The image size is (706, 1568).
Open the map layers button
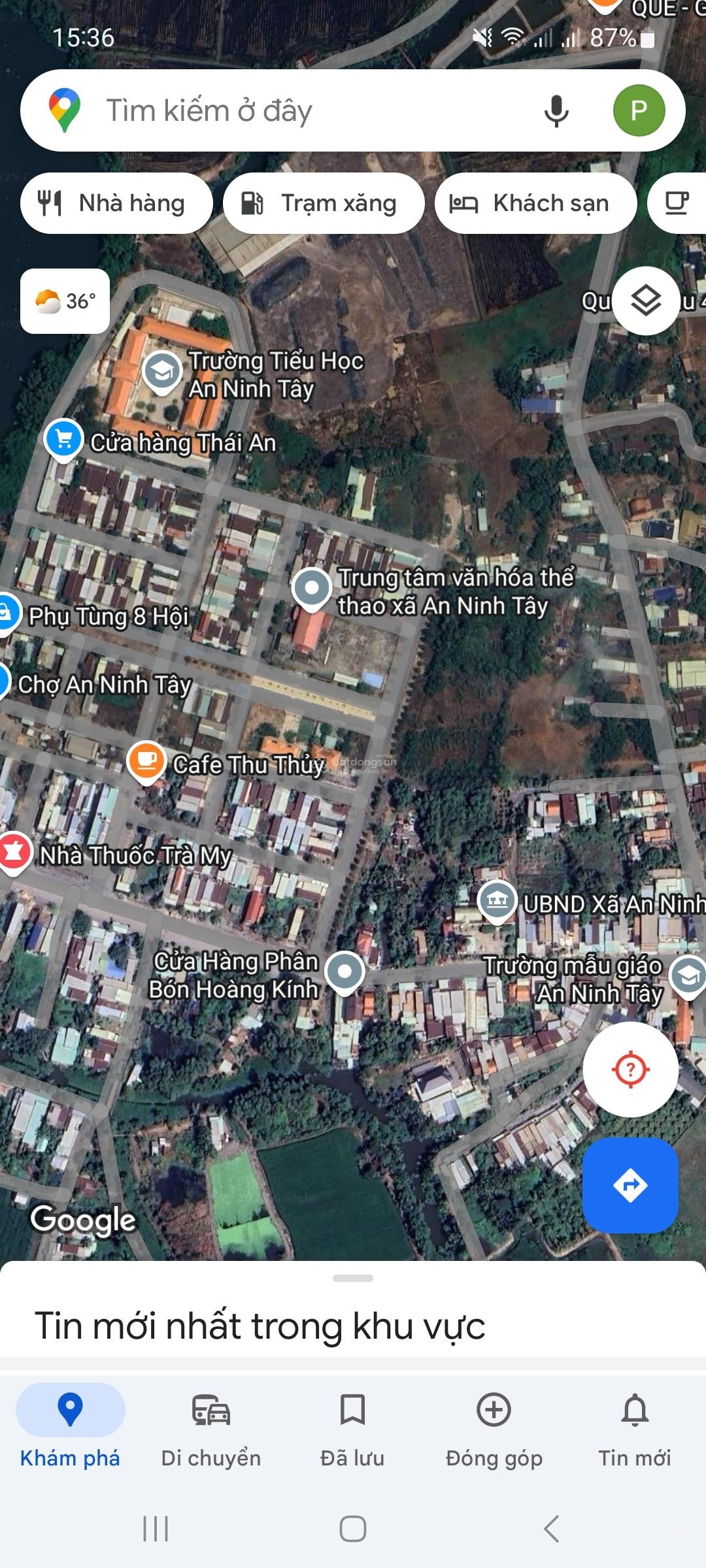pyautogui.click(x=646, y=301)
